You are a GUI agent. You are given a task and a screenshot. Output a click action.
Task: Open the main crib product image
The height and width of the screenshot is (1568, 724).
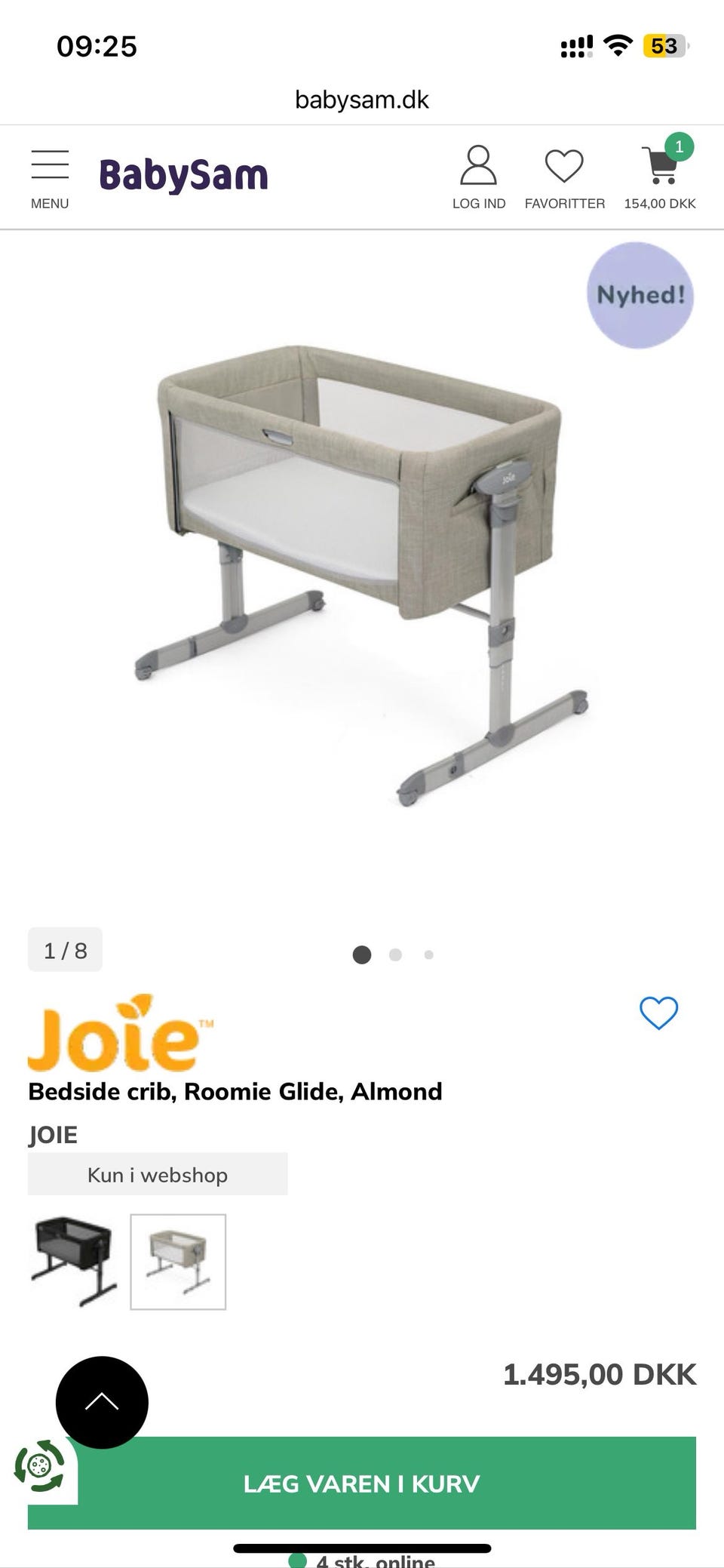pyautogui.click(x=362, y=573)
